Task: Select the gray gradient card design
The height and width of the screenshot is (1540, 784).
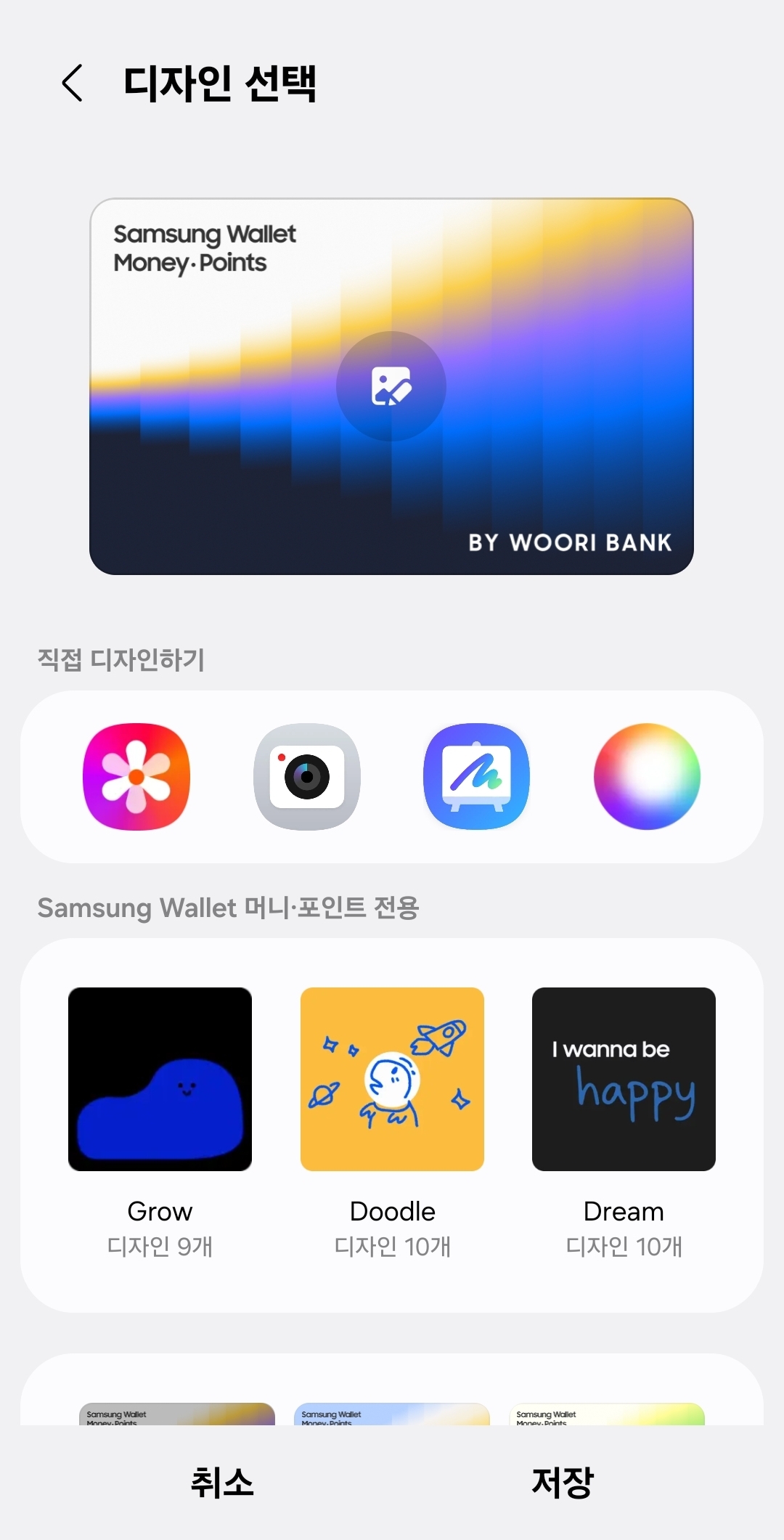Action: click(176, 1414)
